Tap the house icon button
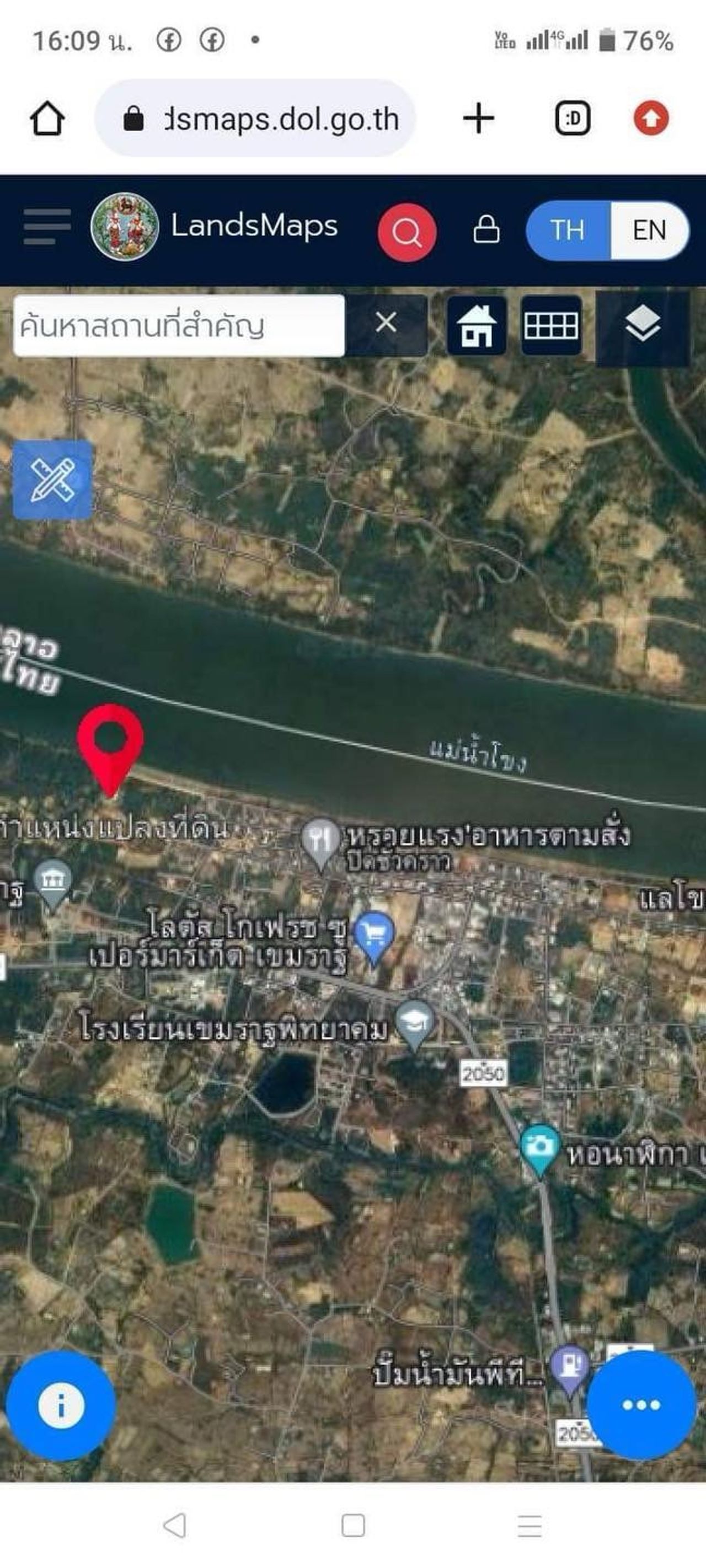The height and width of the screenshot is (1568, 706). 477,326
